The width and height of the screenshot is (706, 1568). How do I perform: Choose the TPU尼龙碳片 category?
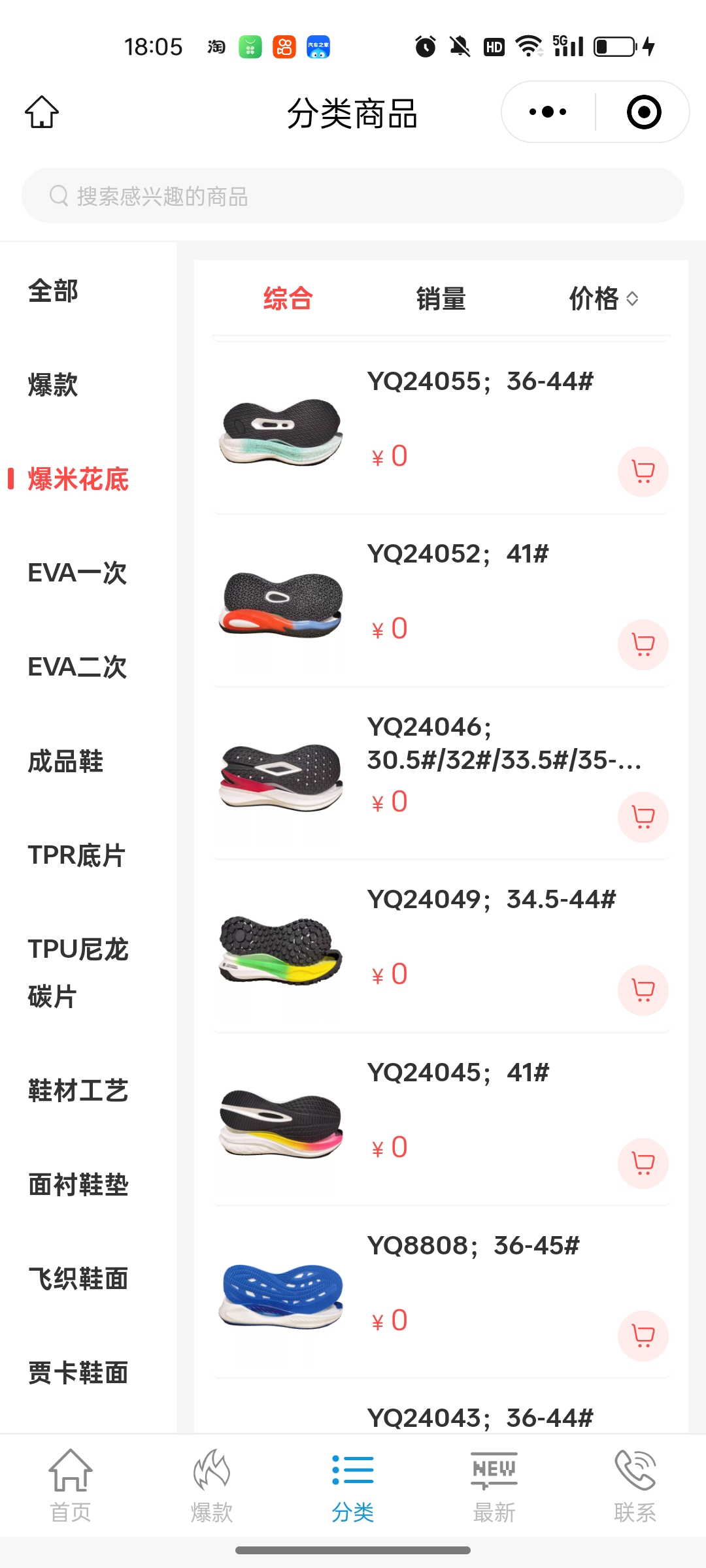point(78,973)
